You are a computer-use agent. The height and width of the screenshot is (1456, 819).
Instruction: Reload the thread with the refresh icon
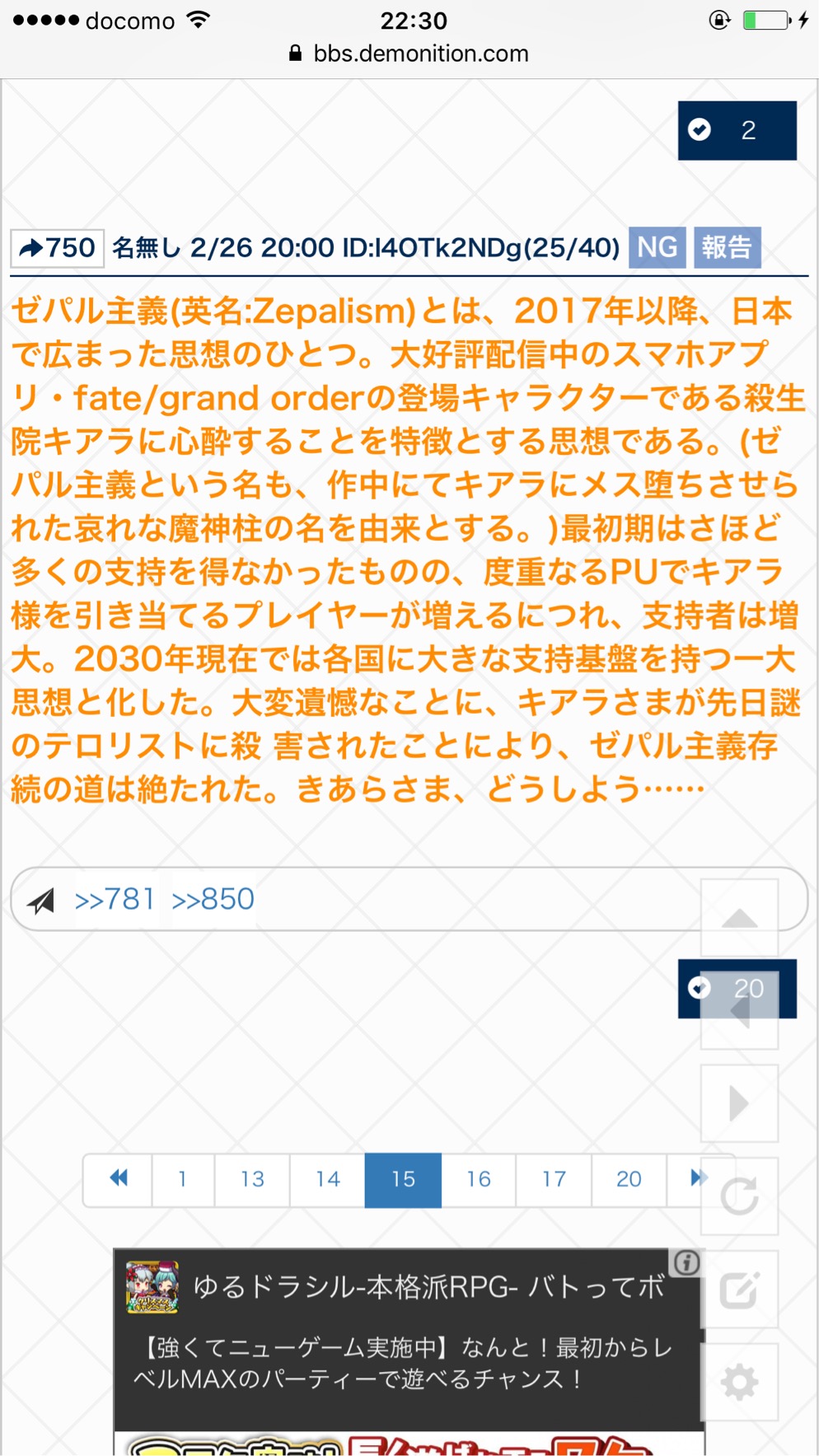(739, 1196)
